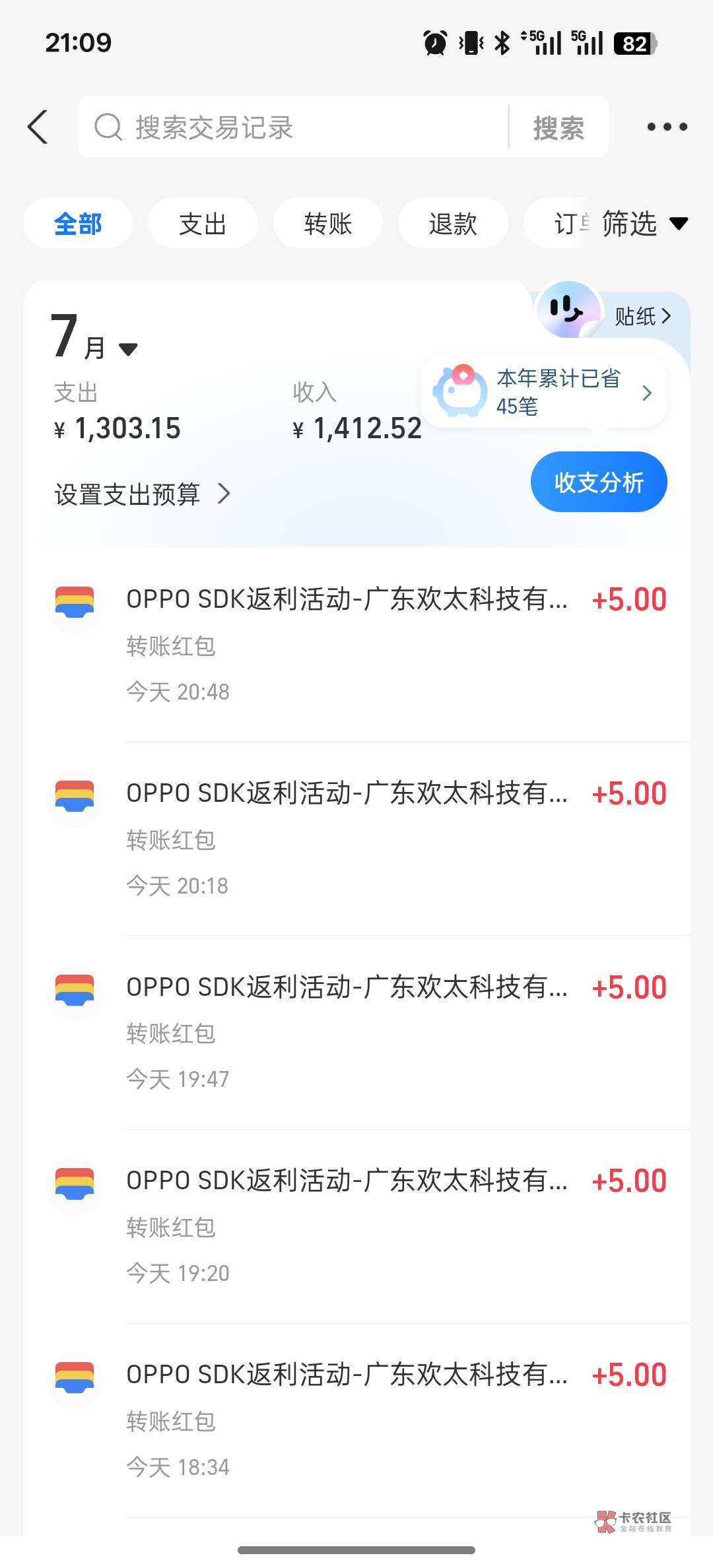The image size is (713, 1568).
Task: Go back using the top-left arrow
Action: [x=38, y=127]
